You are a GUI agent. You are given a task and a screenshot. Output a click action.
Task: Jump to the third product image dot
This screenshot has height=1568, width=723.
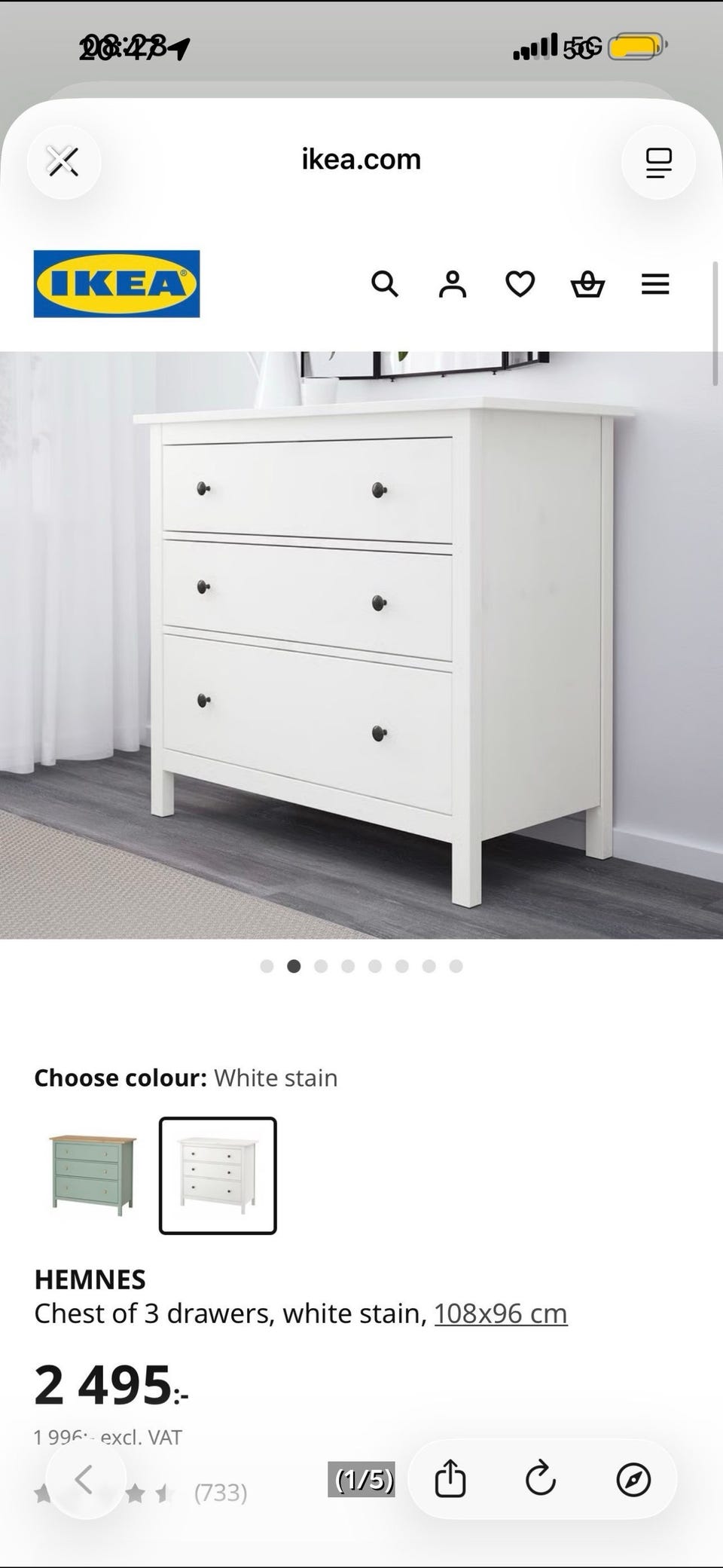[x=321, y=966]
